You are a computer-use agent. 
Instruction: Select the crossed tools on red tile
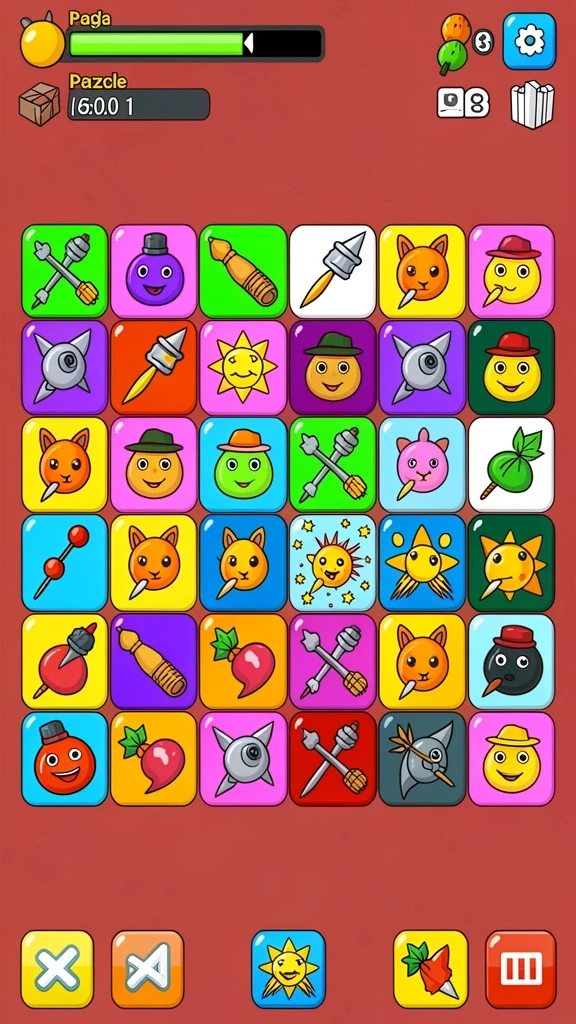(x=332, y=759)
